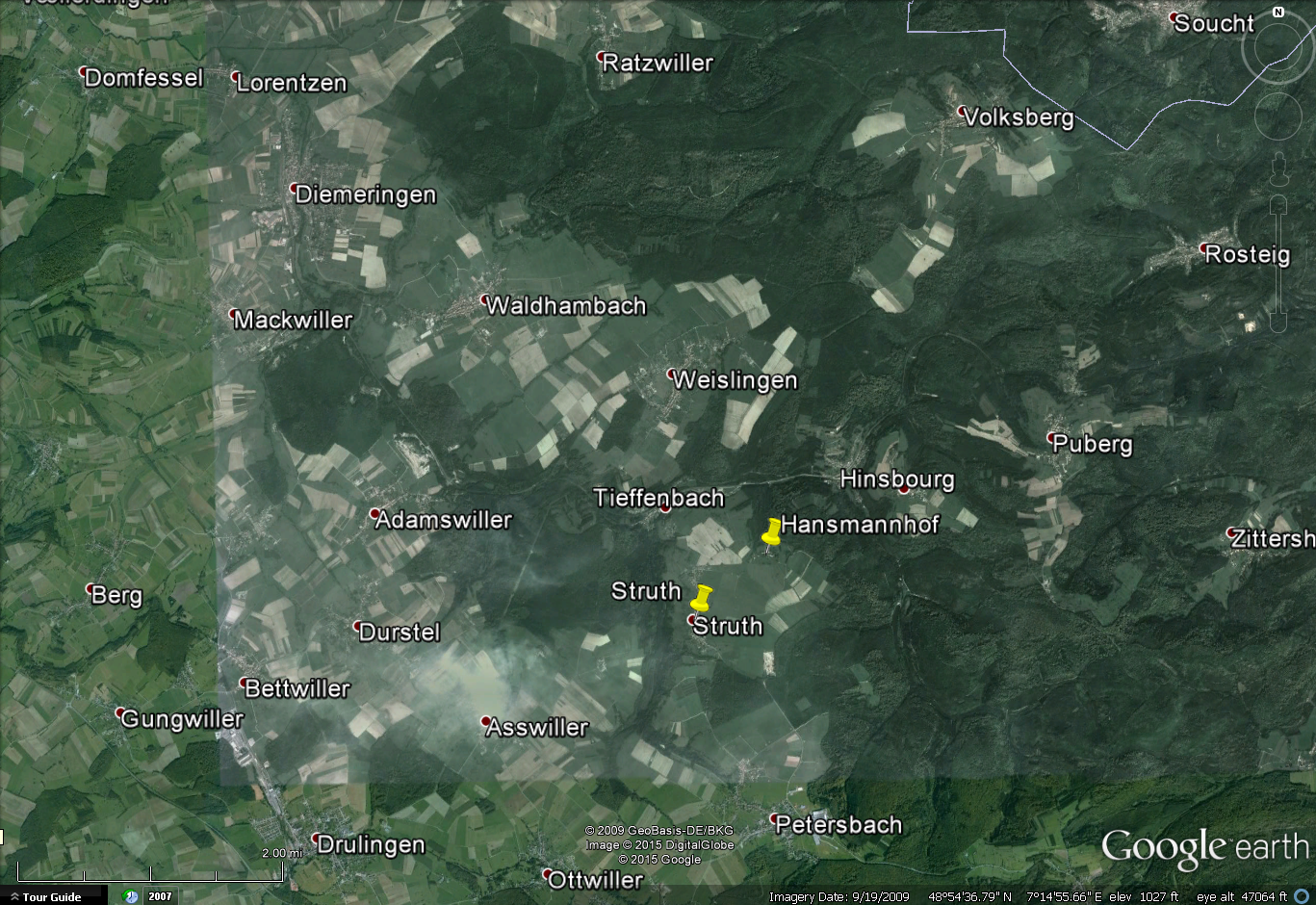Select the Street View pegman
The image size is (1316, 905).
(x=1278, y=170)
